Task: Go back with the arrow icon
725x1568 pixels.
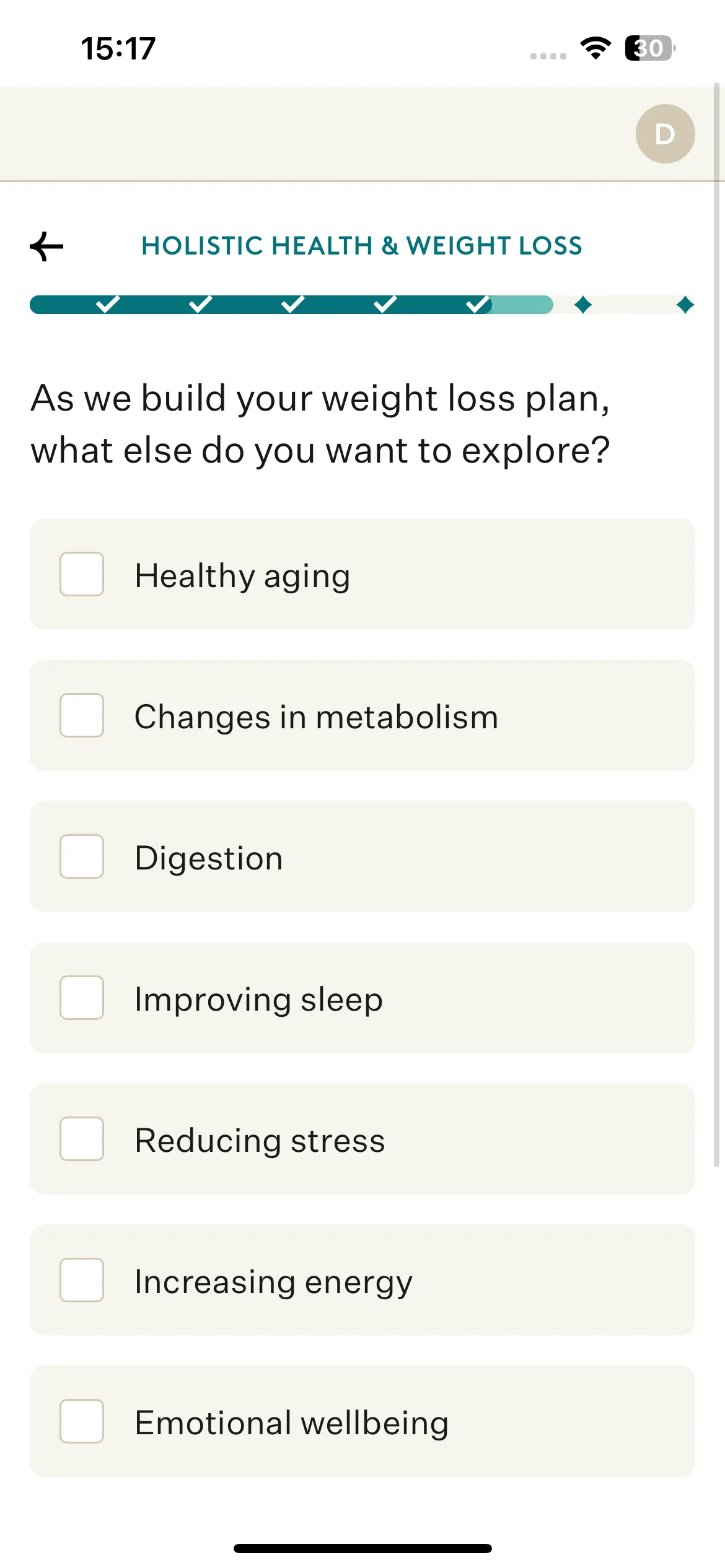Action: coord(47,246)
